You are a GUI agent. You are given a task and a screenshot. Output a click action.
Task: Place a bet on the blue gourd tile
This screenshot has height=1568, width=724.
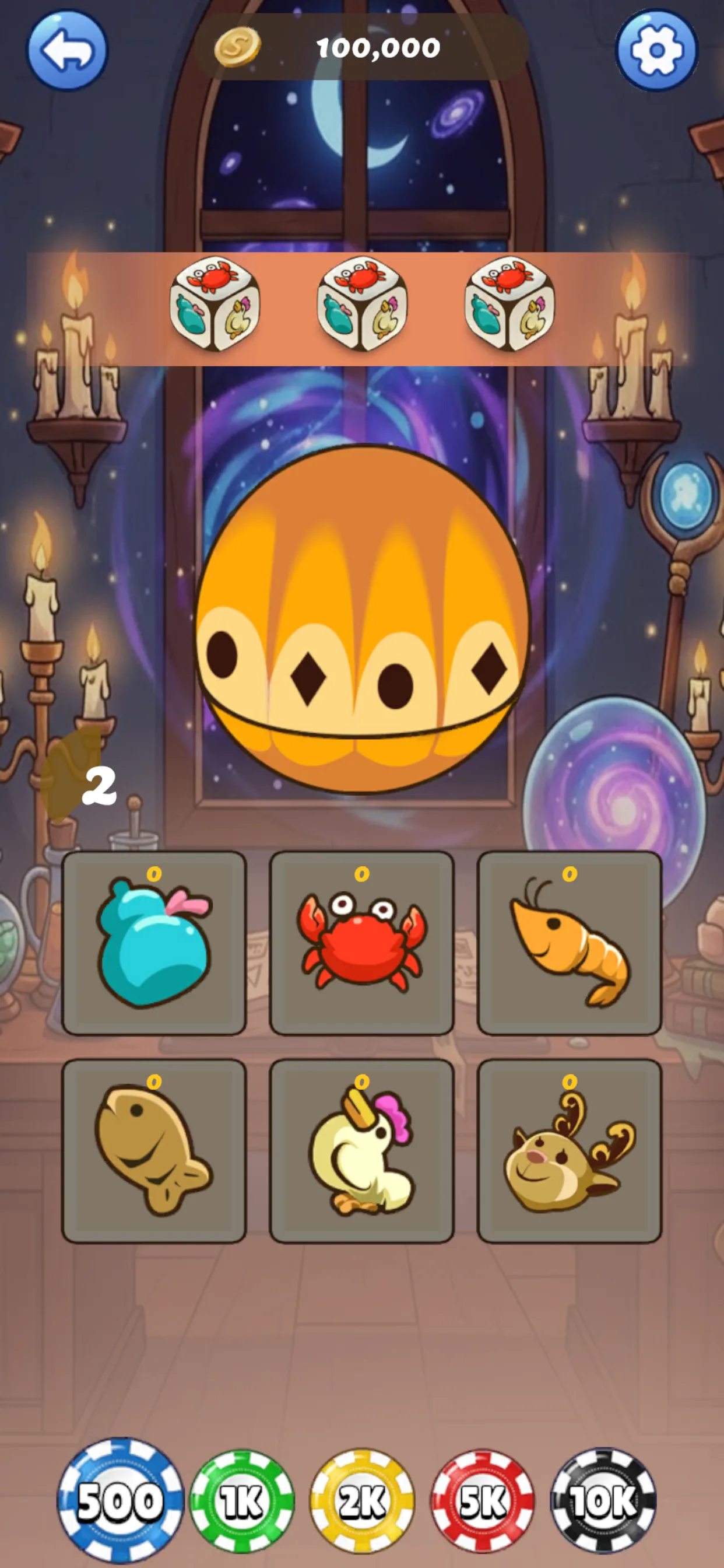click(154, 943)
